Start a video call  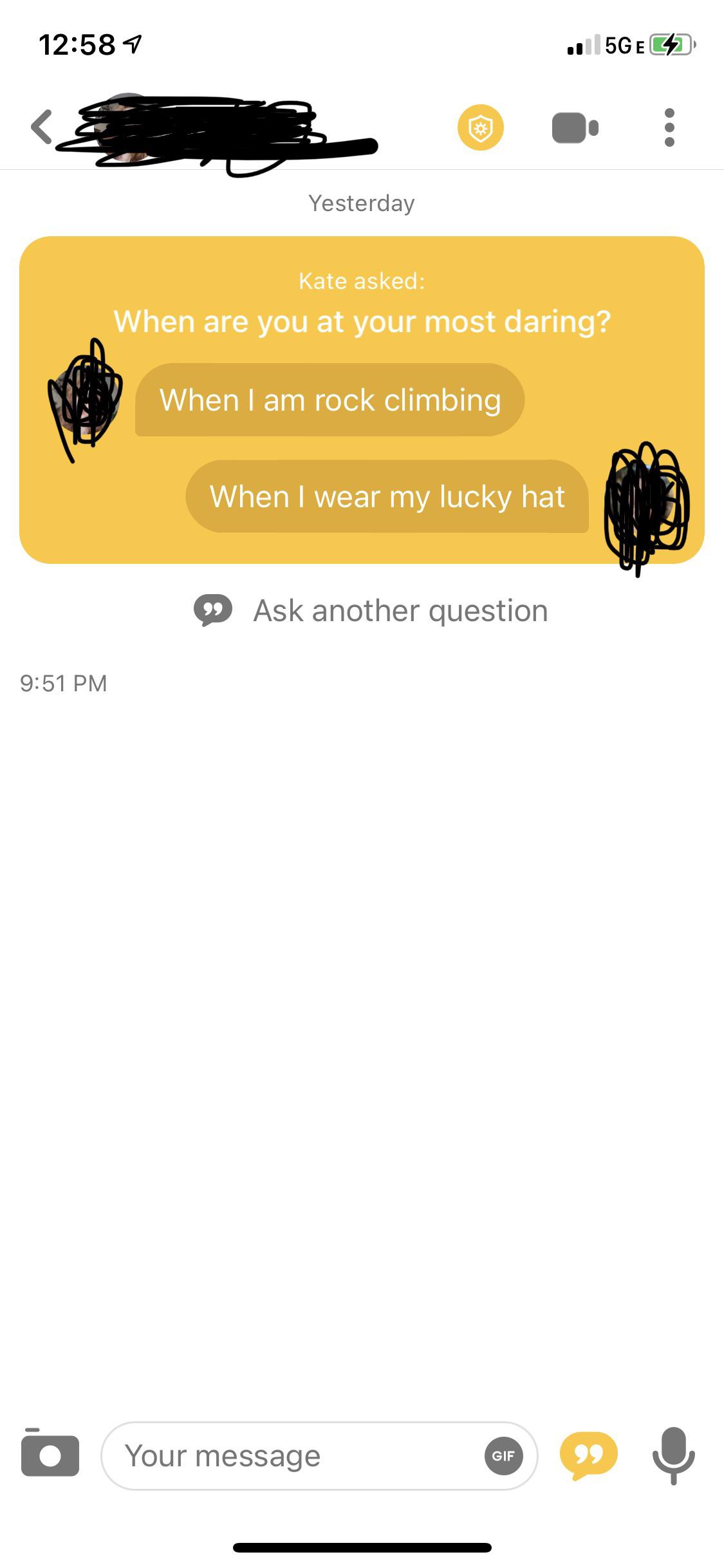[x=575, y=127]
